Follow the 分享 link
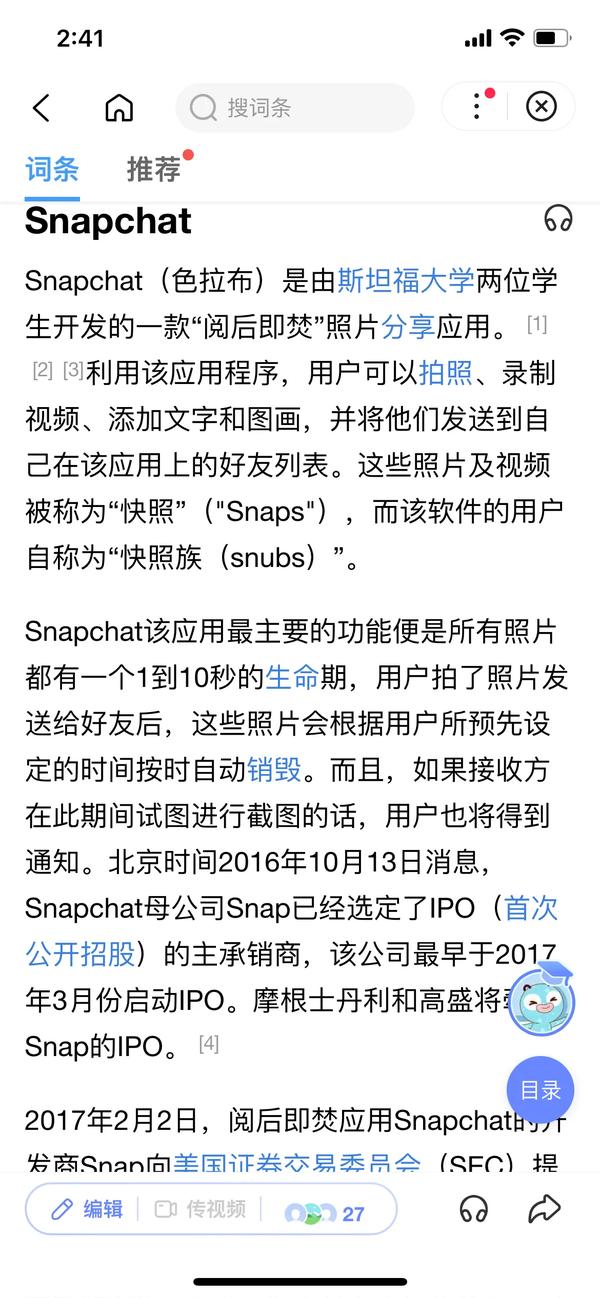 click(408, 326)
